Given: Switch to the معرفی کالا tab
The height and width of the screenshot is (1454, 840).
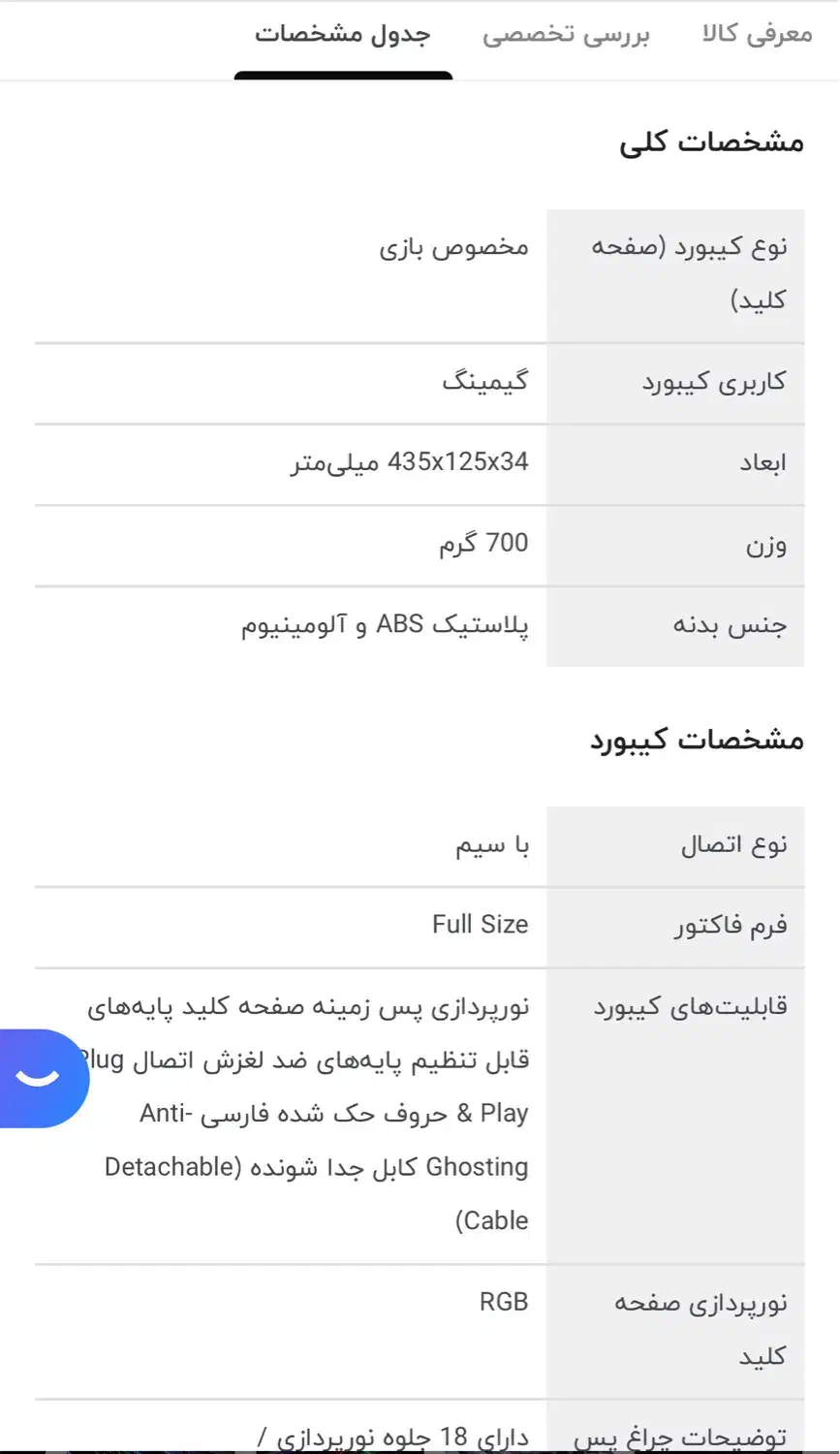Looking at the screenshot, I should tap(755, 33).
